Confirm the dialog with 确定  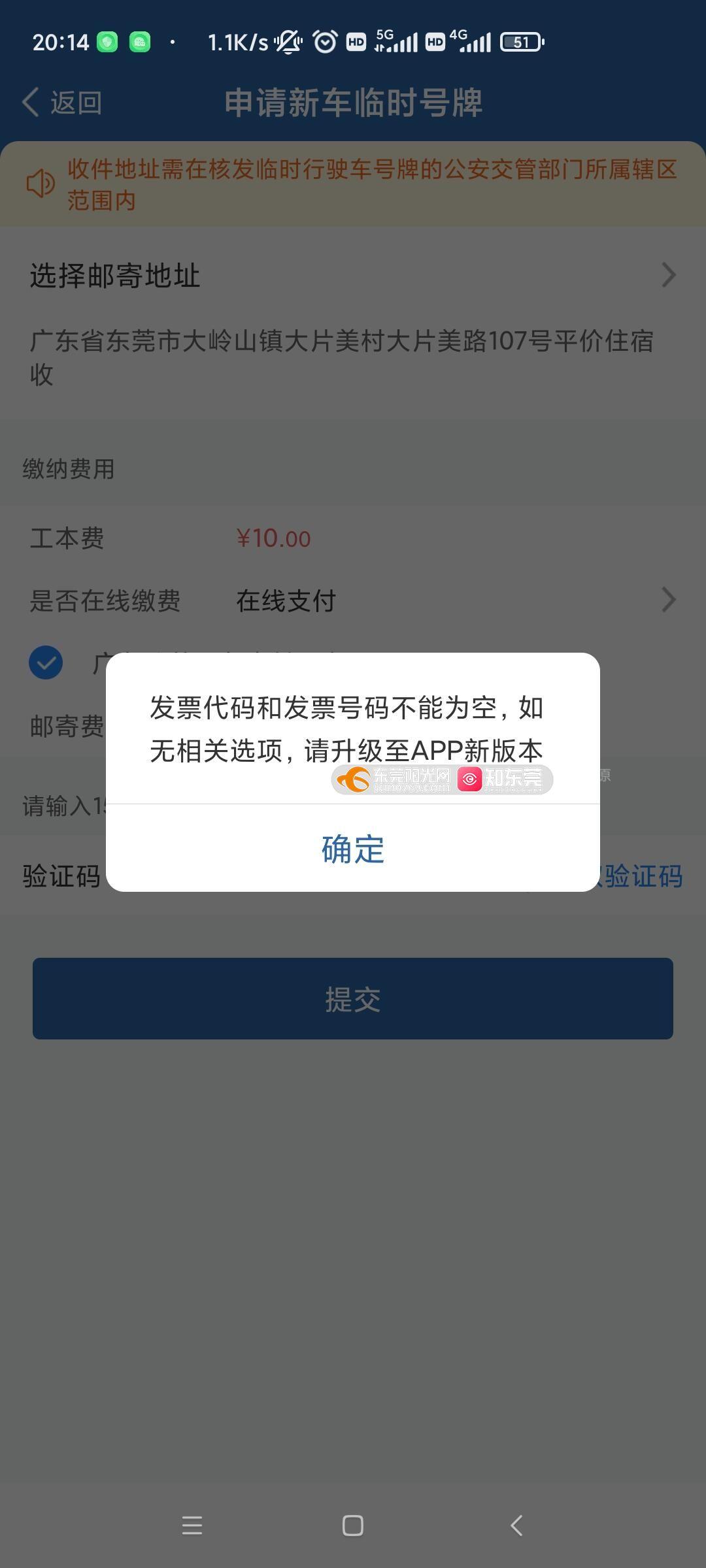353,849
